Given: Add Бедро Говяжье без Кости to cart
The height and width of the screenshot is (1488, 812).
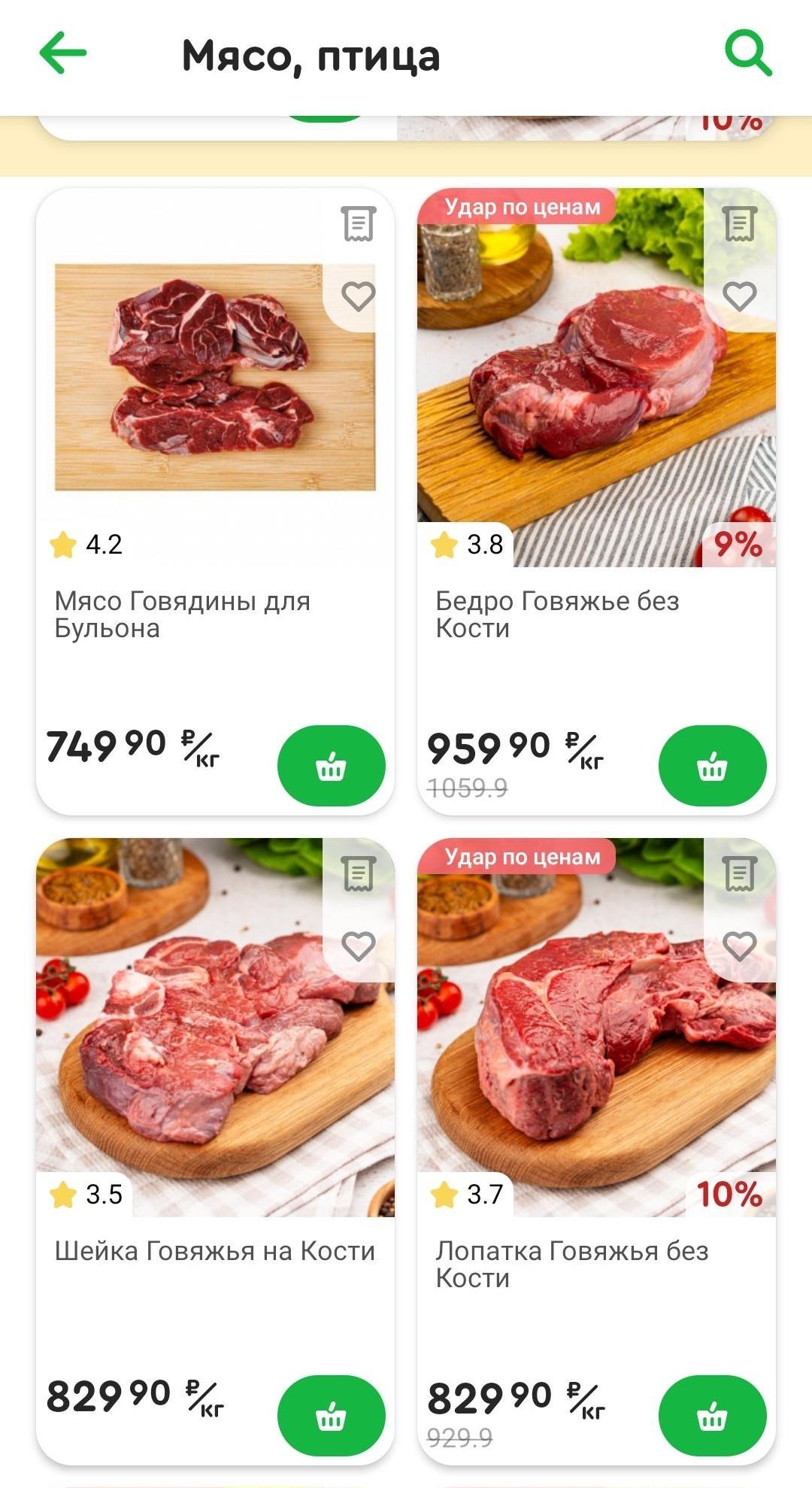Looking at the screenshot, I should point(712,766).
